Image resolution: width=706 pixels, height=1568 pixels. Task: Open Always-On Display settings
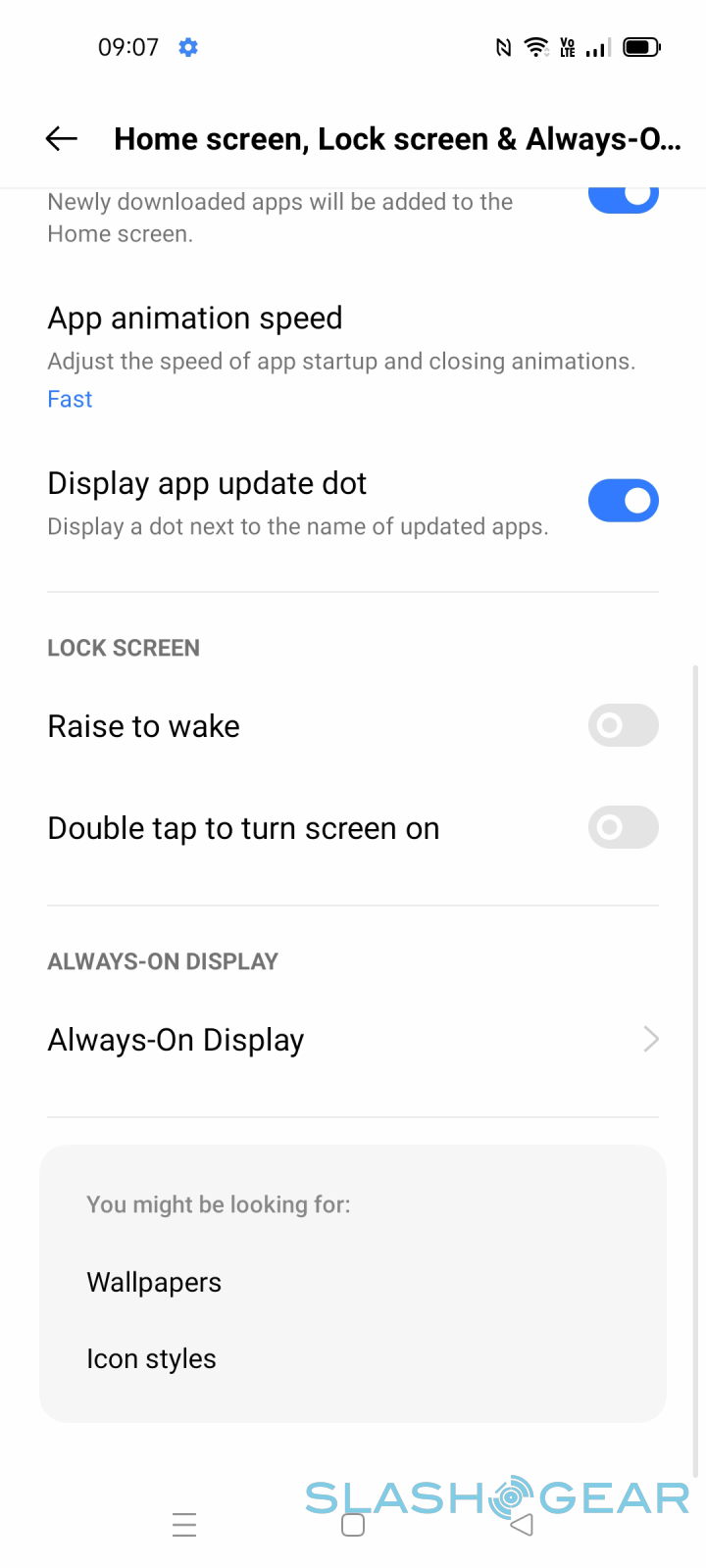pyautogui.click(x=353, y=1040)
